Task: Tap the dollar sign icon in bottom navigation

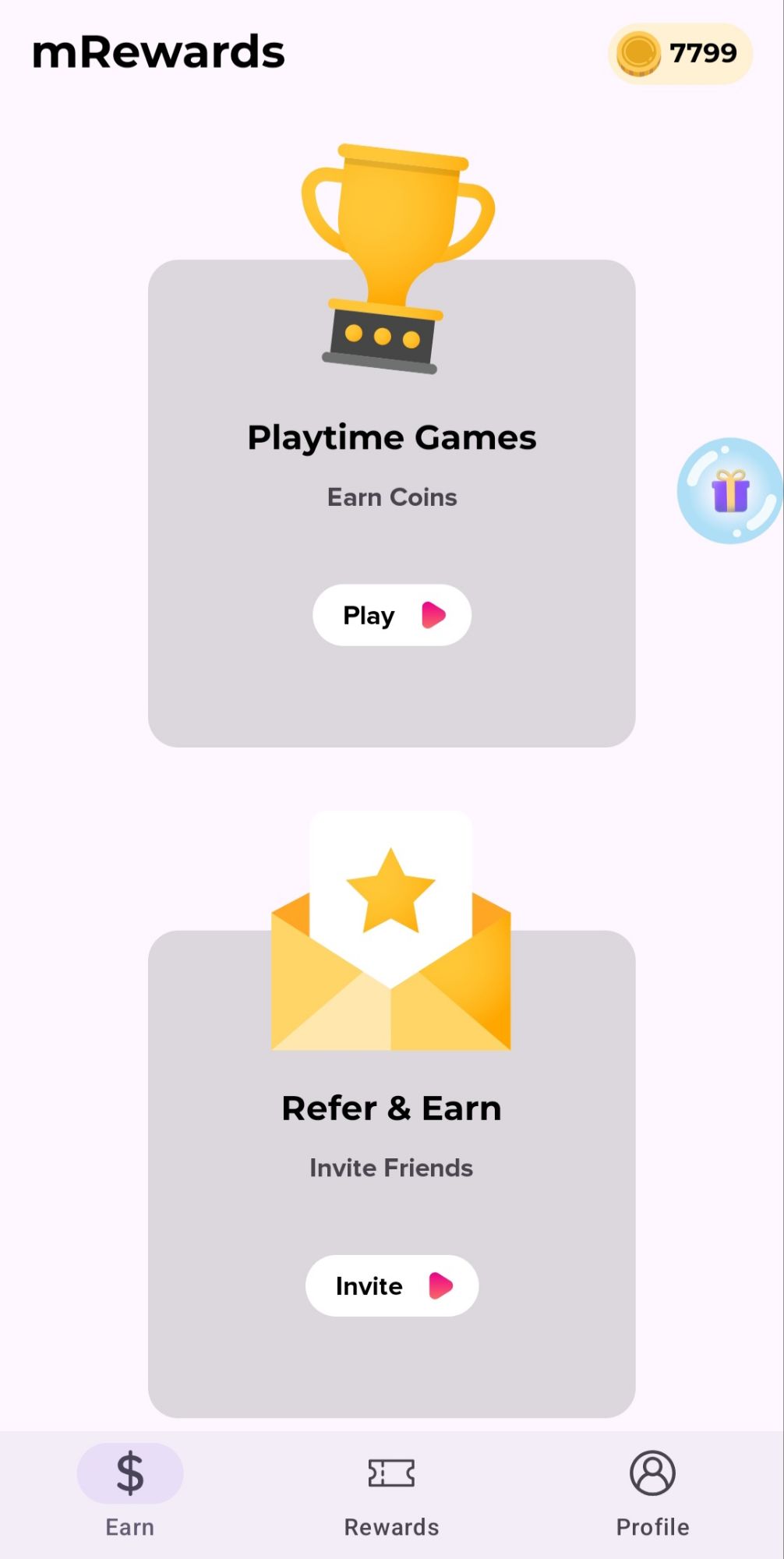Action: click(129, 1471)
